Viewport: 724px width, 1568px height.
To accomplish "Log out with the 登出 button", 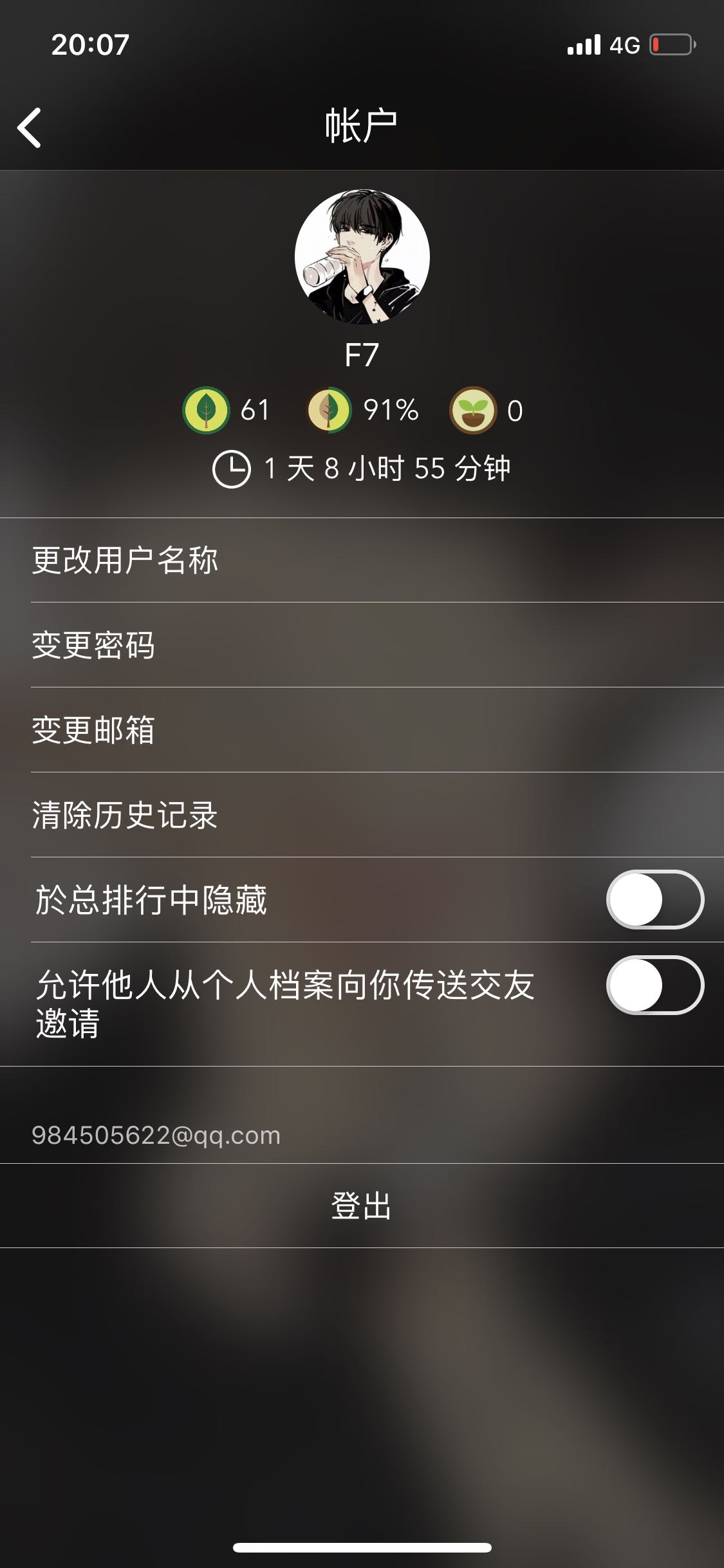I will pyautogui.click(x=362, y=1206).
